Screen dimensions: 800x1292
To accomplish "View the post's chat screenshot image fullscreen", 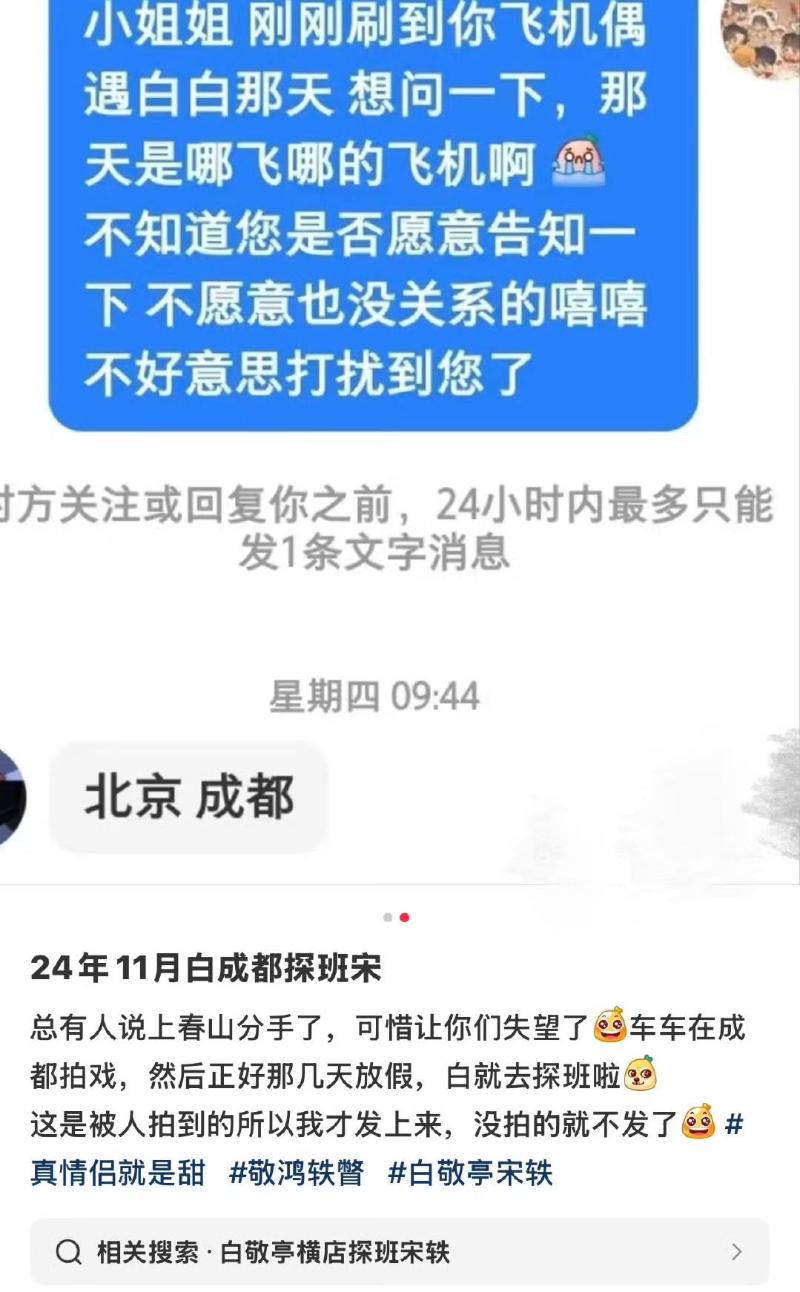I will [400, 450].
